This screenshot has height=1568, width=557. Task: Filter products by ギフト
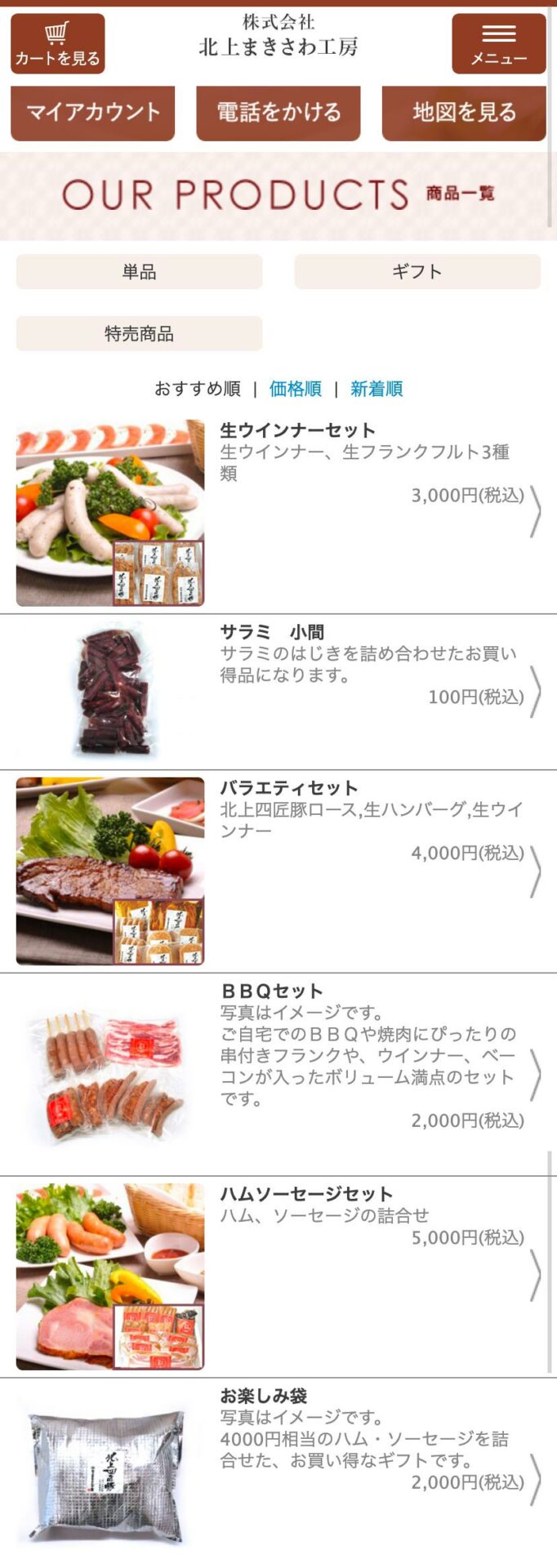417,272
